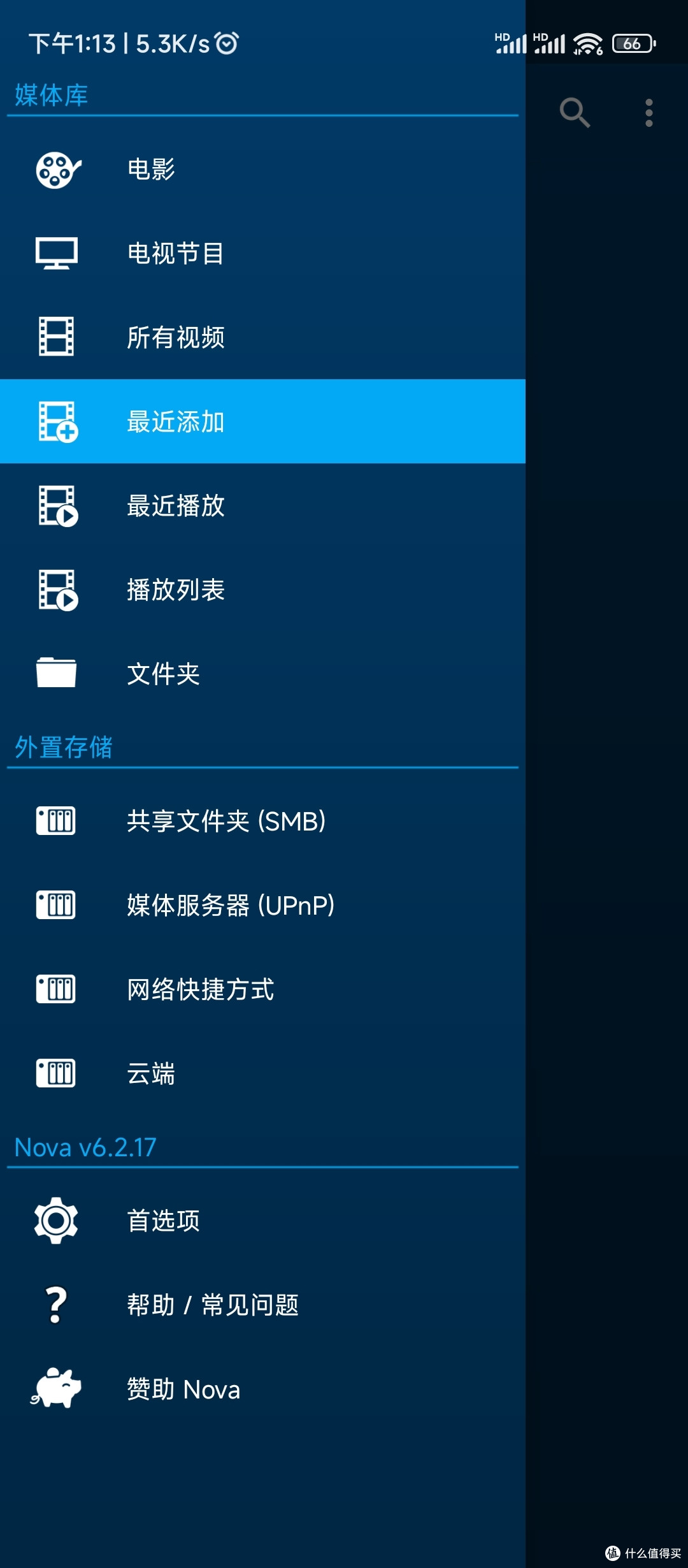Open 网络快捷方式 network shortcuts

201,989
